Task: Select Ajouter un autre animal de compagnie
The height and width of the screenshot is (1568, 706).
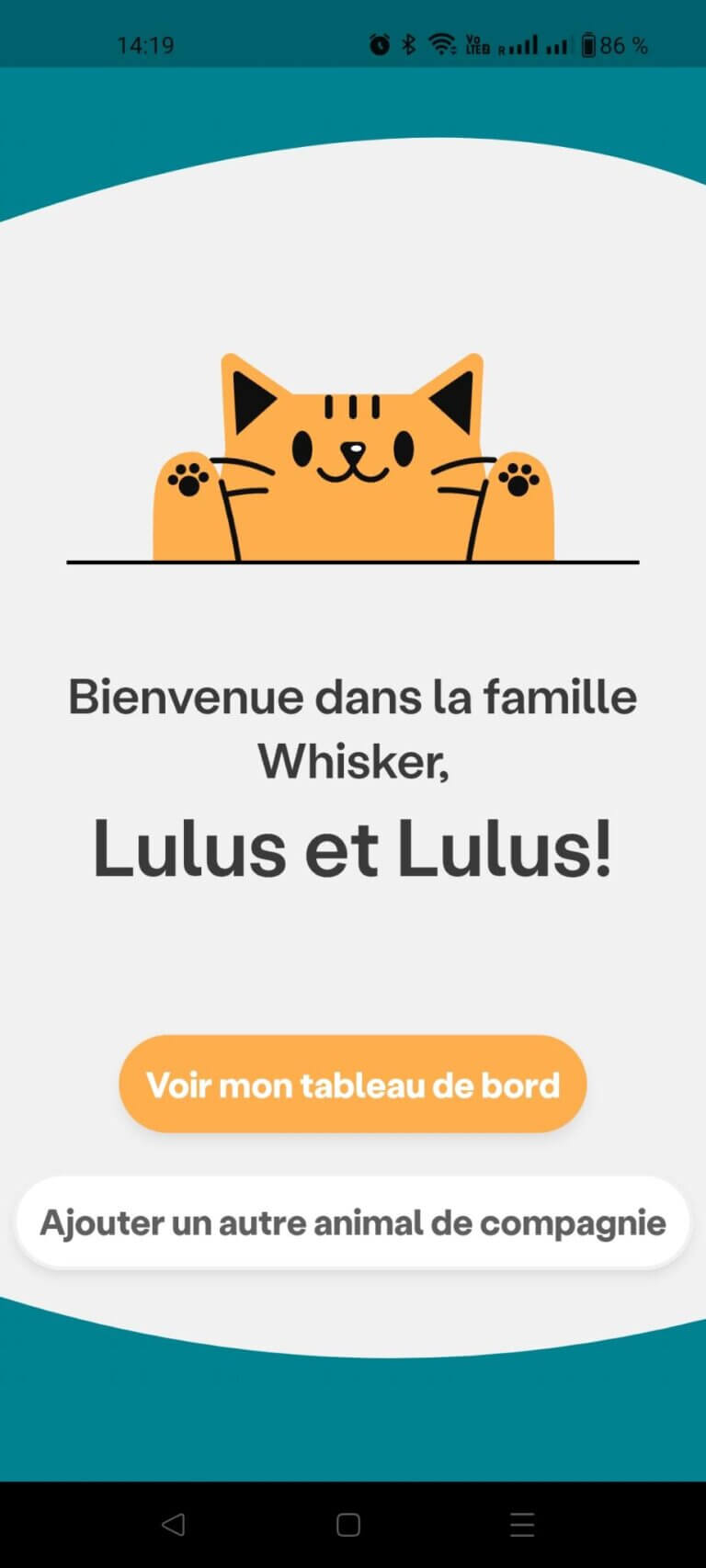Action: [x=352, y=1222]
